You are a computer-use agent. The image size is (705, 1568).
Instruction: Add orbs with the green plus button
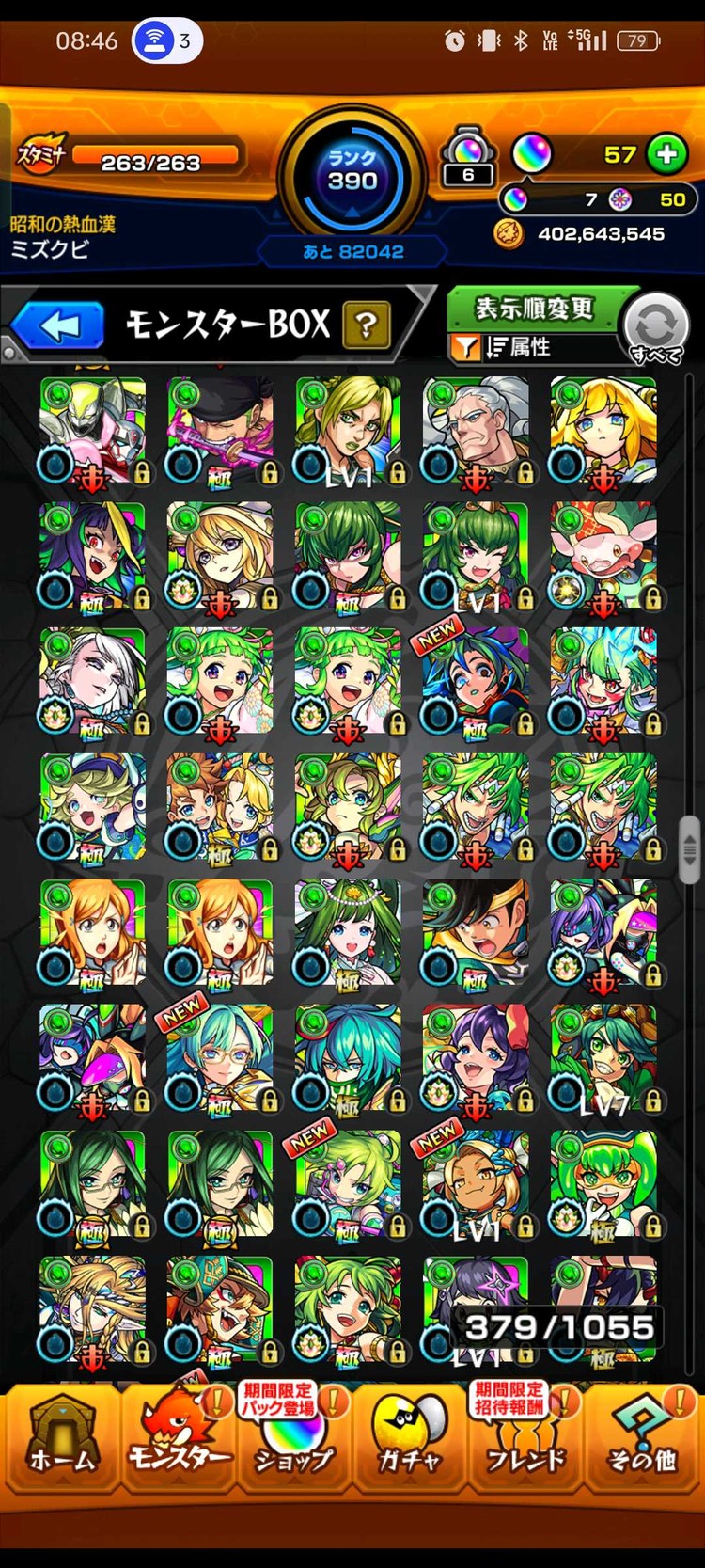point(666,154)
